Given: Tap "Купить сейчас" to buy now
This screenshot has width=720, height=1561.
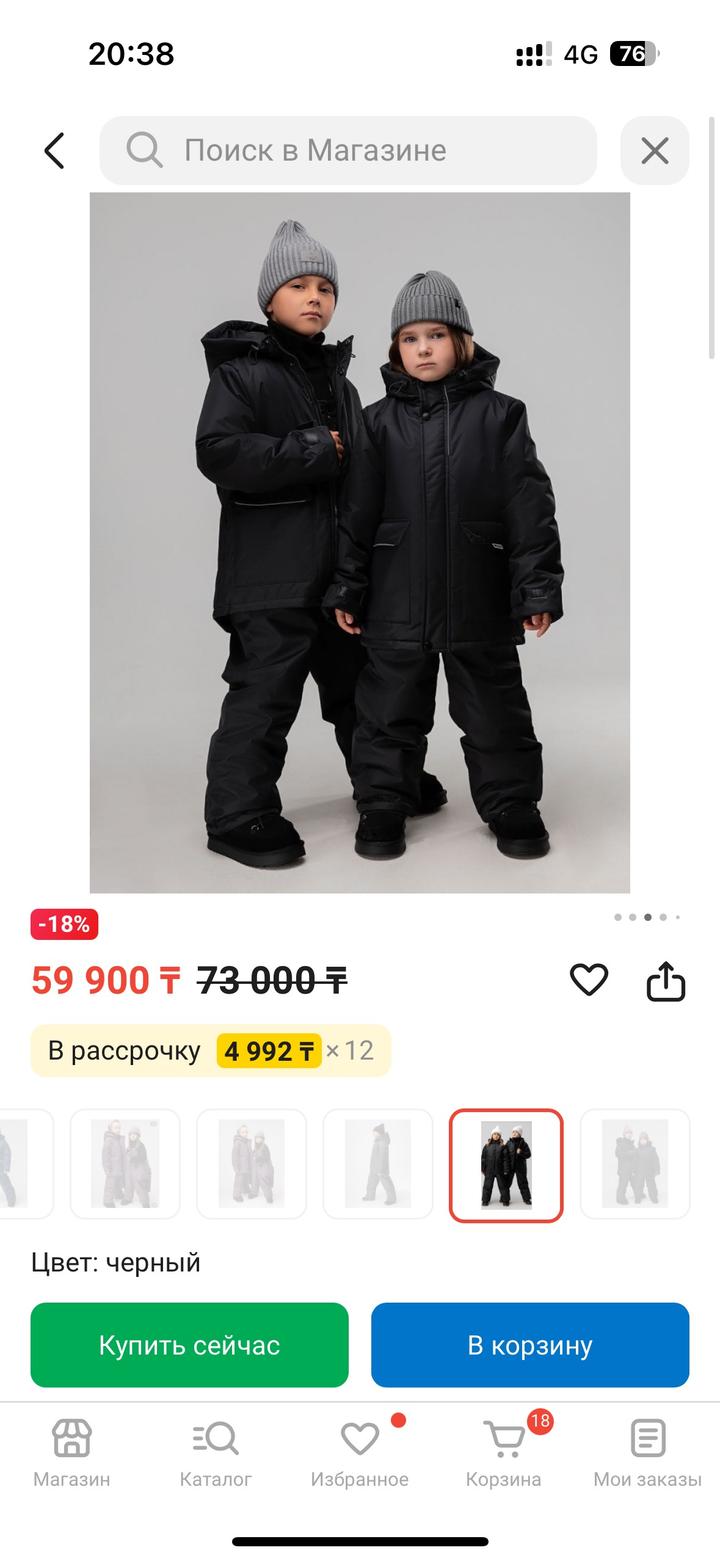Looking at the screenshot, I should [189, 1345].
